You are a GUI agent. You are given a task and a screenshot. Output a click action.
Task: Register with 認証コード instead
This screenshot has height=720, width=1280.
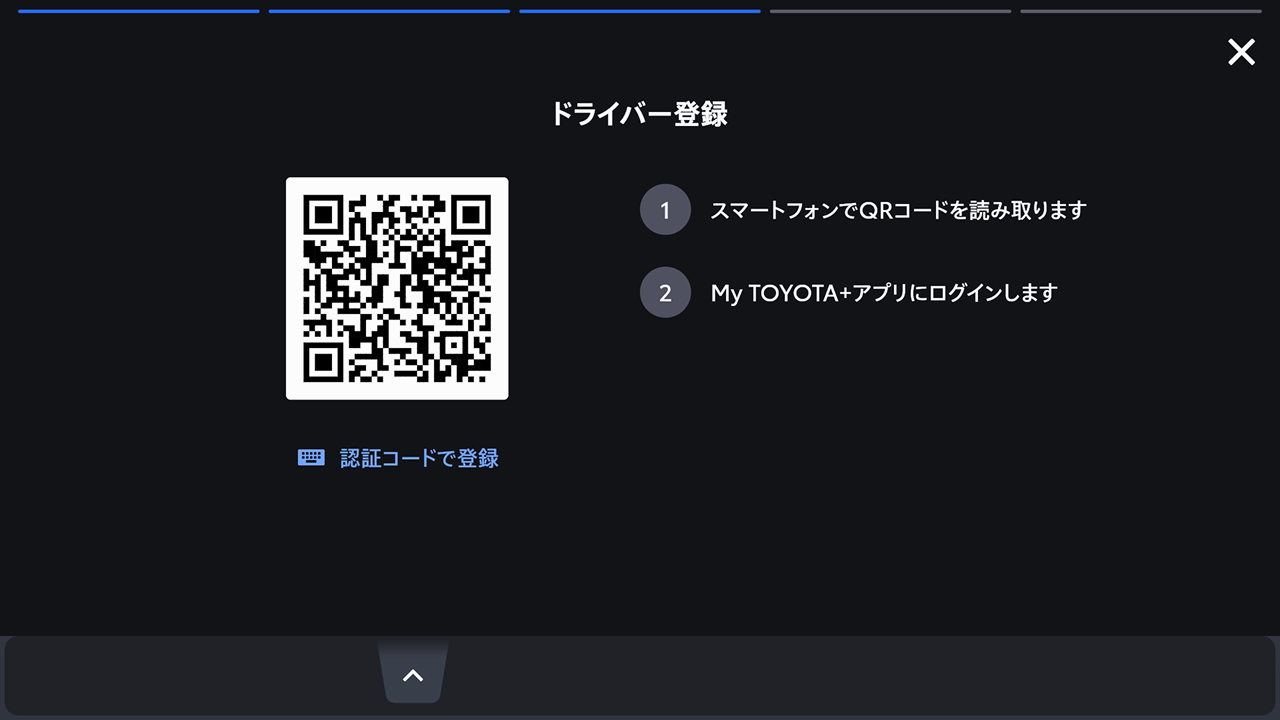tap(399, 458)
